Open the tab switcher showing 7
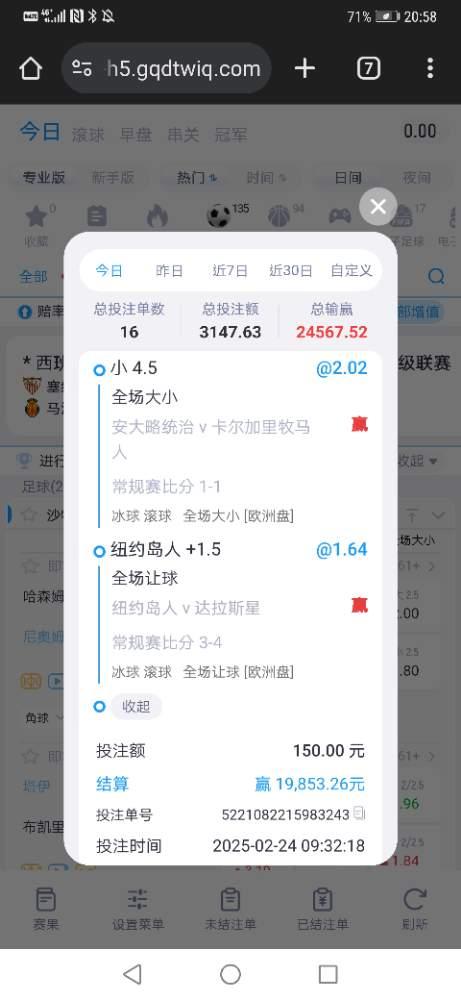Screen dimensions: 461x1000 [369, 68]
